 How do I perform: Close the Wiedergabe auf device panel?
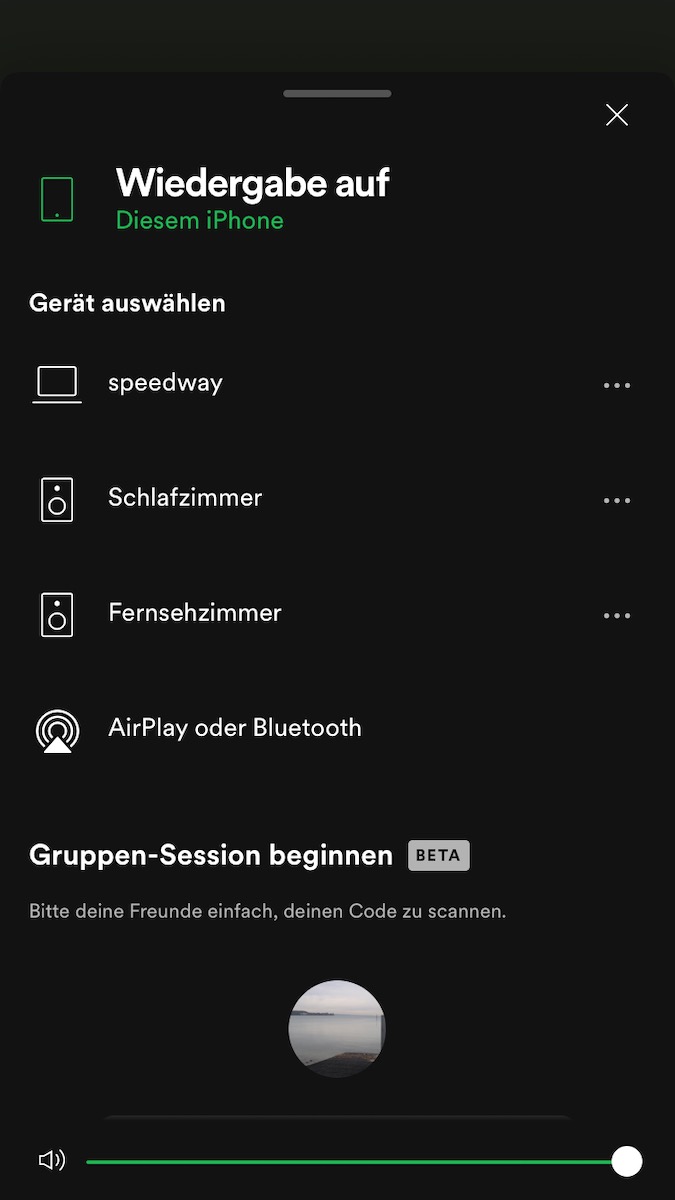click(x=617, y=115)
